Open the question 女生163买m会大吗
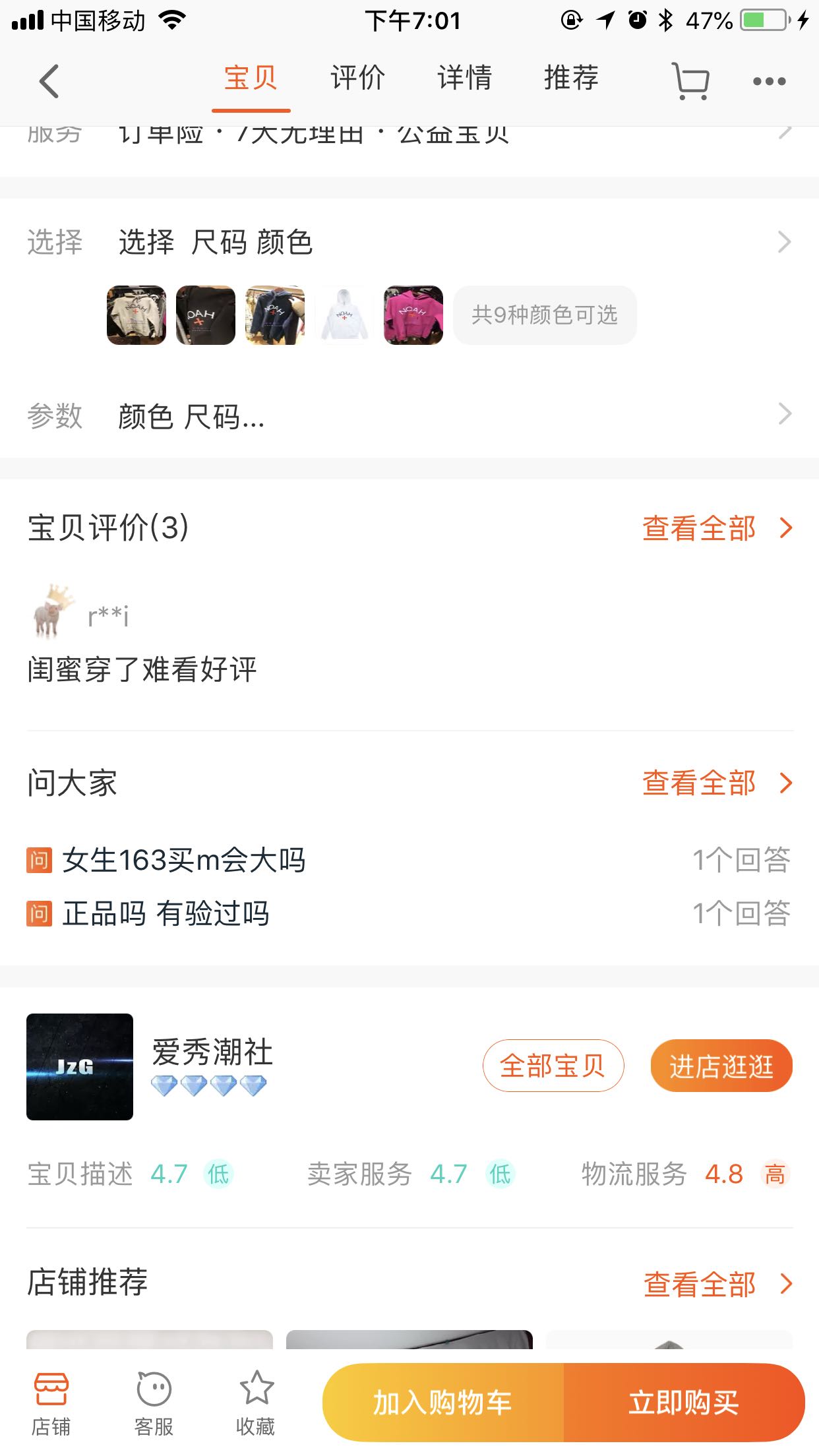Image resolution: width=819 pixels, height=1456 pixels. pyautogui.click(x=185, y=860)
